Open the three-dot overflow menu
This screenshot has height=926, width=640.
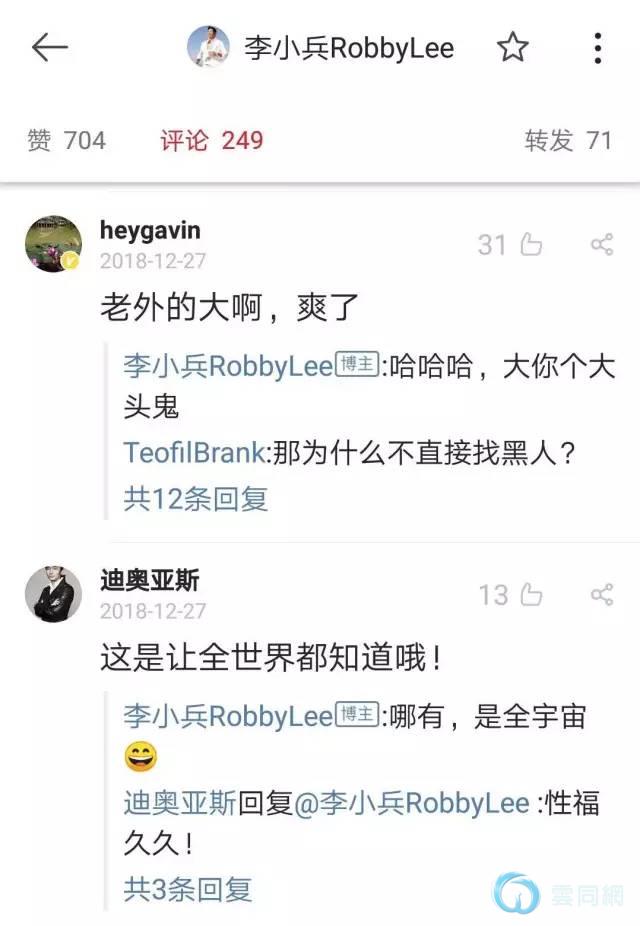click(597, 47)
